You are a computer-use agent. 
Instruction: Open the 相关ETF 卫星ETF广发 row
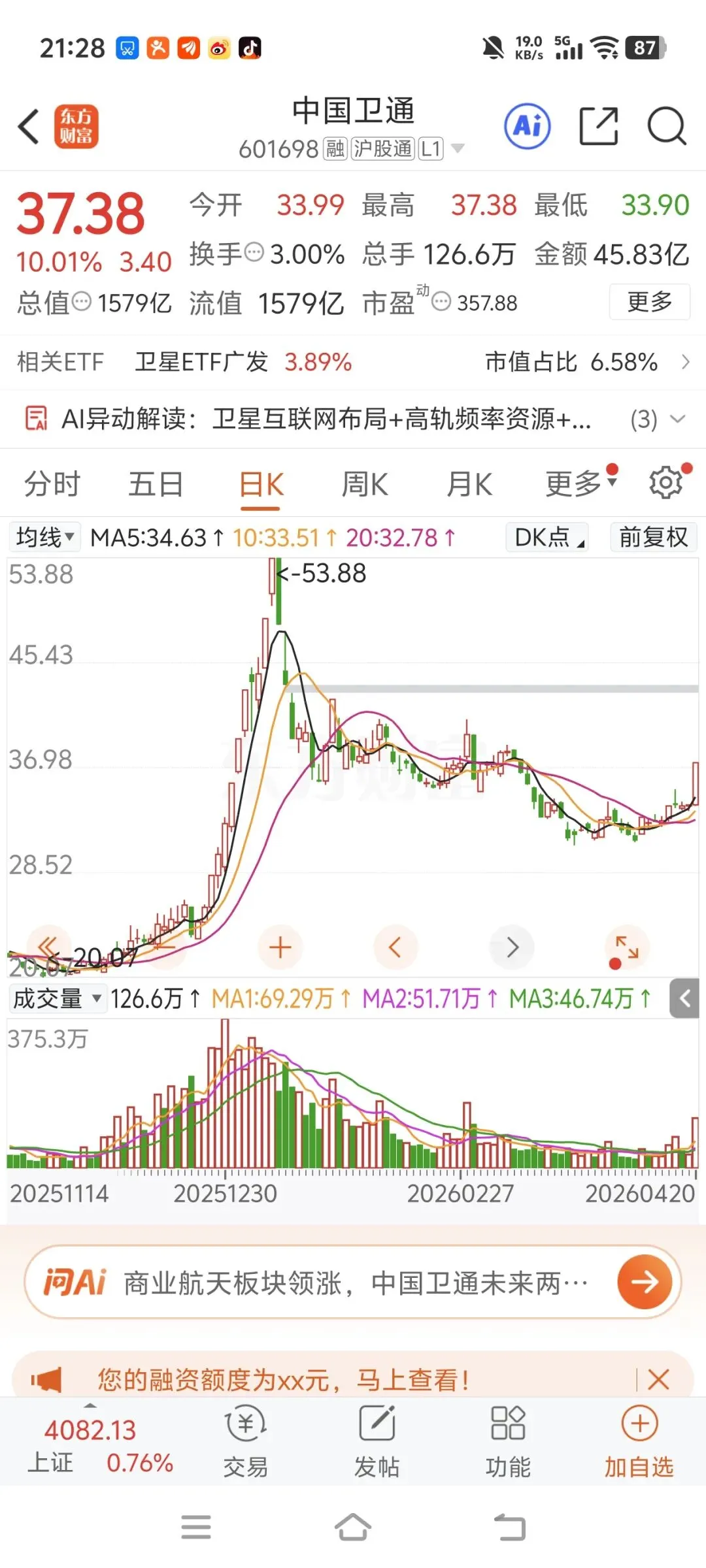[353, 361]
